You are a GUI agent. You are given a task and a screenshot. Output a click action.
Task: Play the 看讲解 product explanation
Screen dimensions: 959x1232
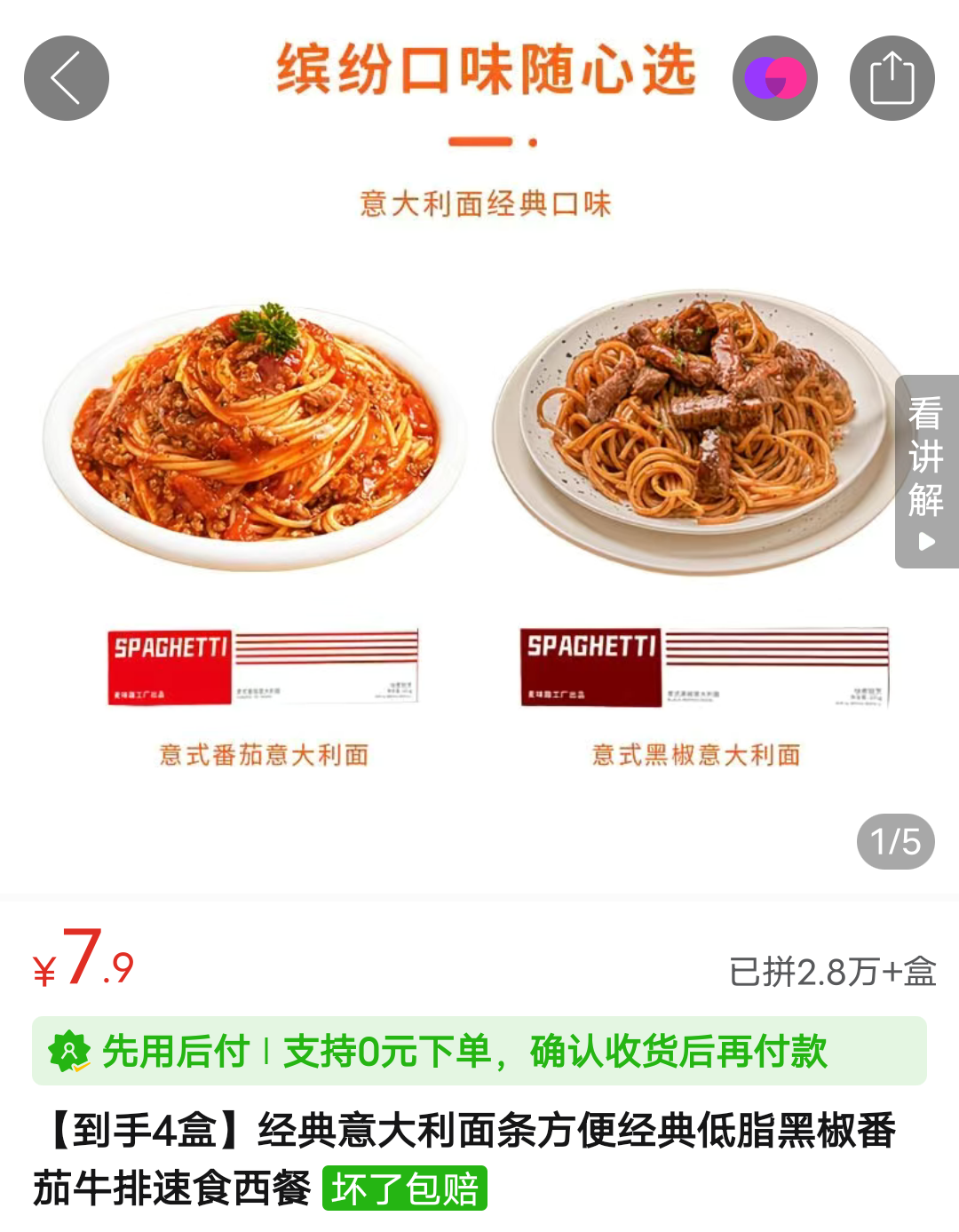926,472
